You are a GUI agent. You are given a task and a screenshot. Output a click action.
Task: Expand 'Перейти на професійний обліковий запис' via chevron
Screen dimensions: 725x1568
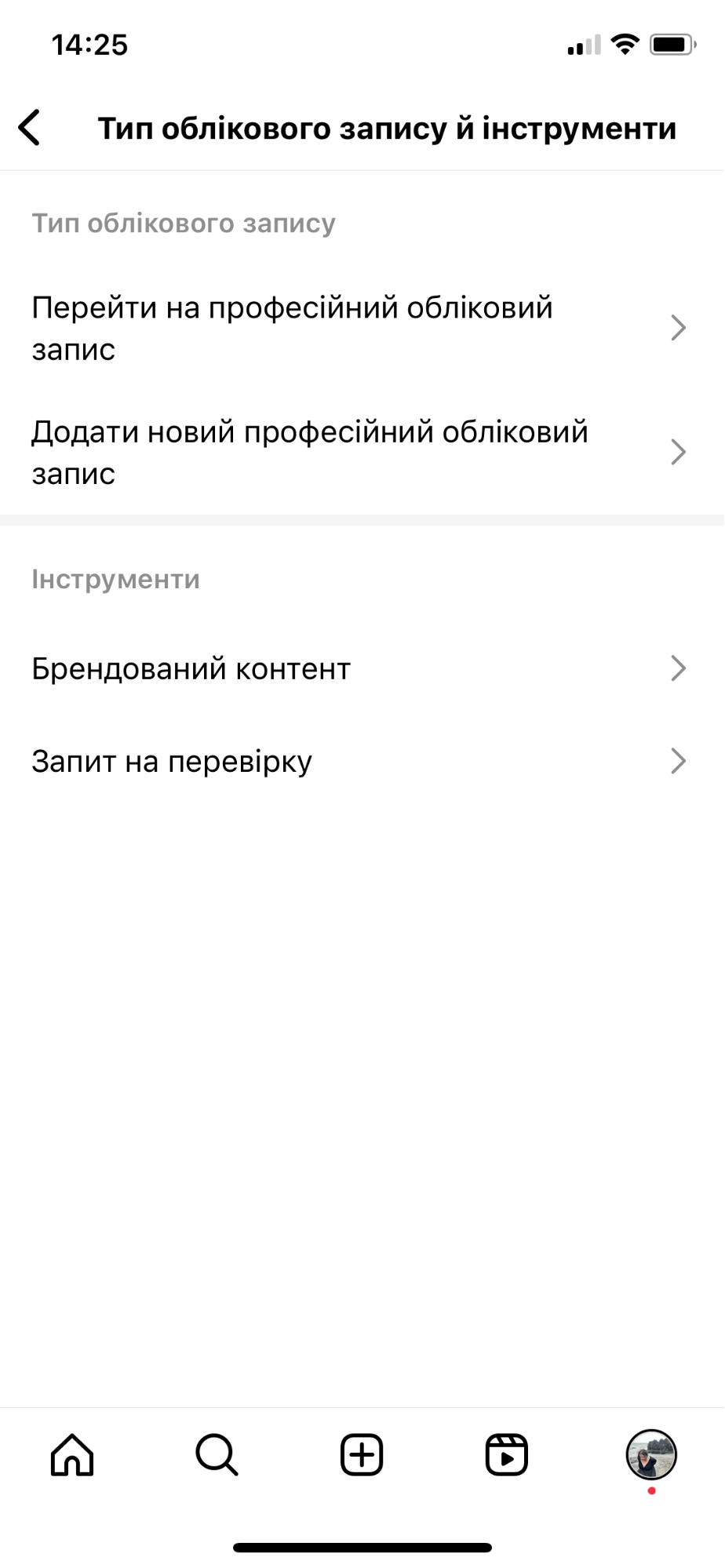pos(679,328)
